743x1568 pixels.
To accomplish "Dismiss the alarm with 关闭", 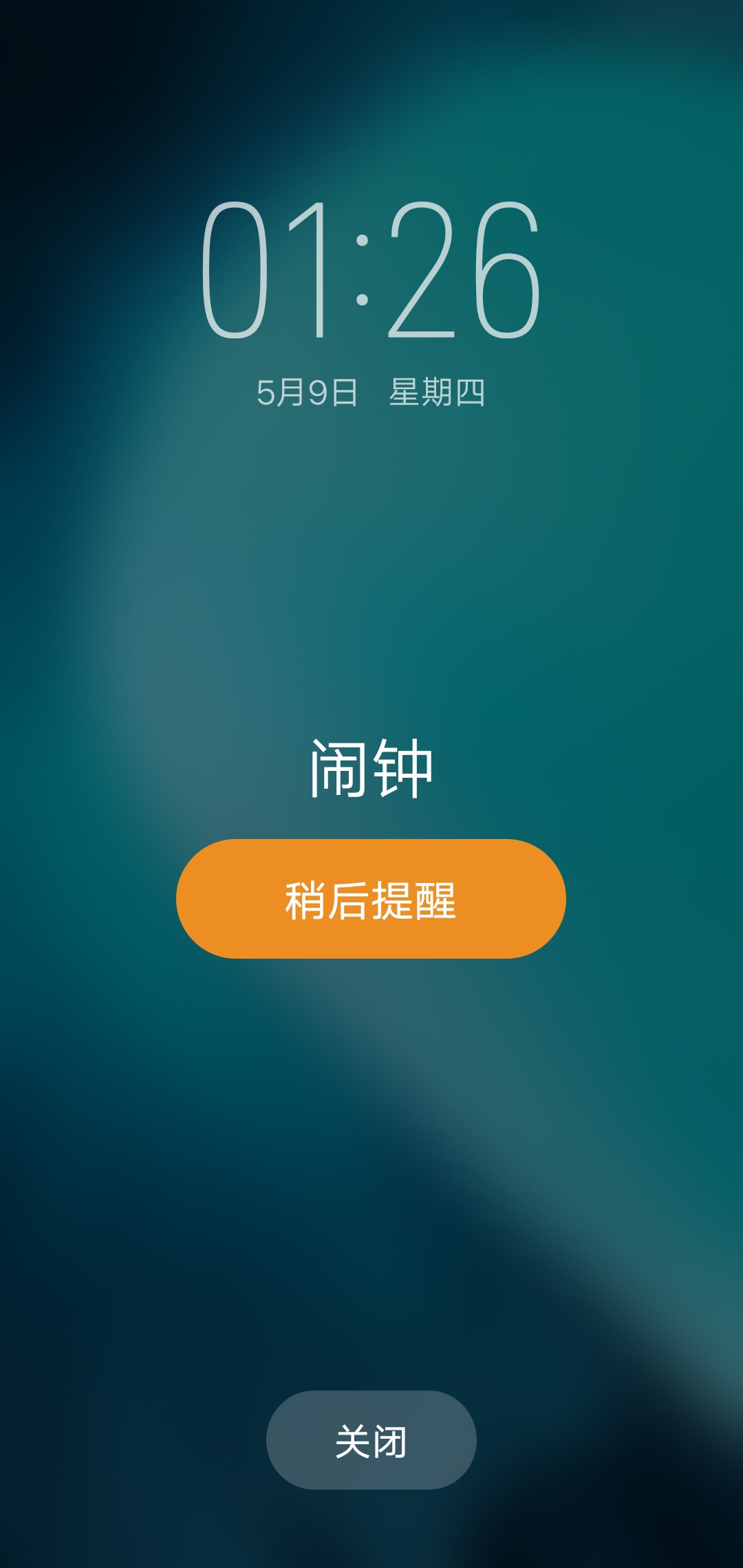I will [x=371, y=1440].
